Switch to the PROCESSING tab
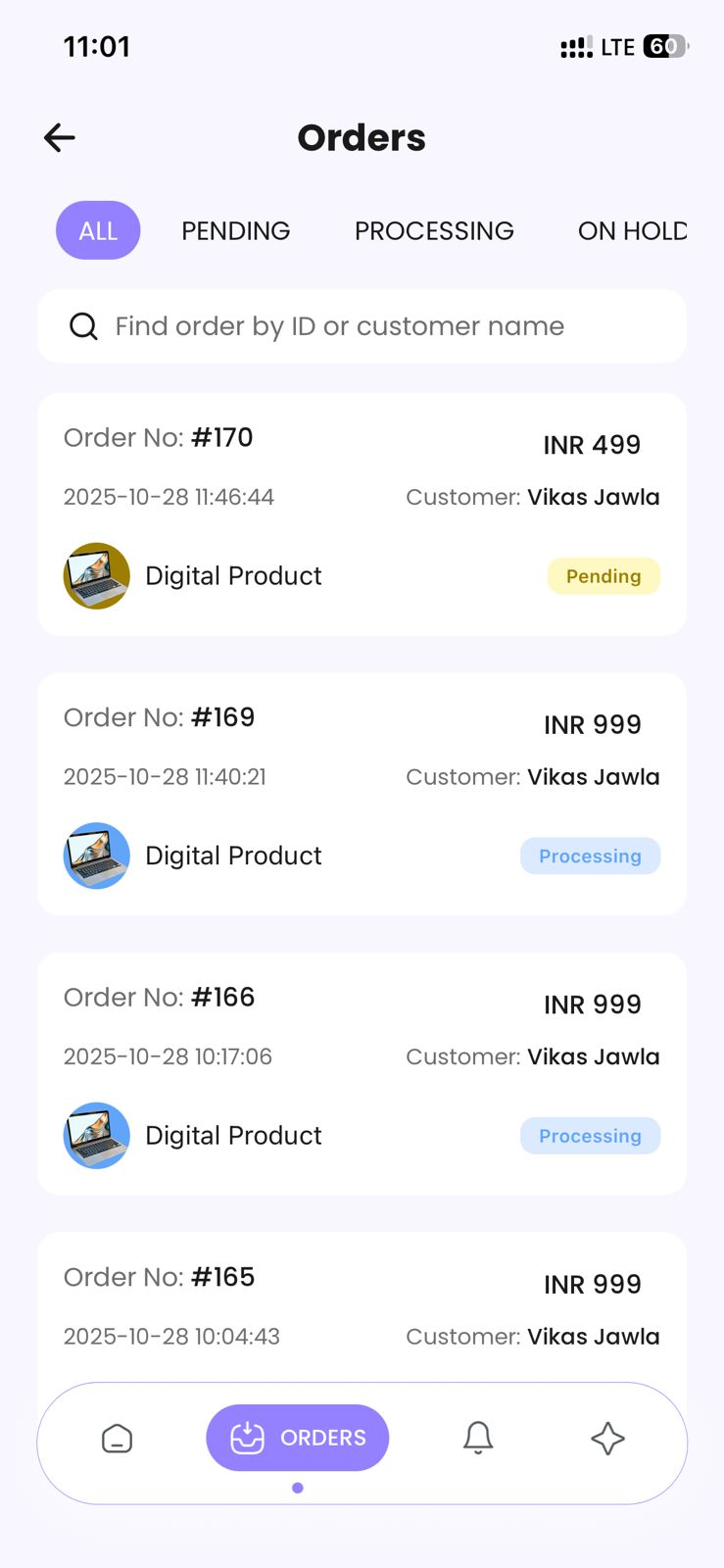The width and height of the screenshot is (724, 1568). [434, 230]
